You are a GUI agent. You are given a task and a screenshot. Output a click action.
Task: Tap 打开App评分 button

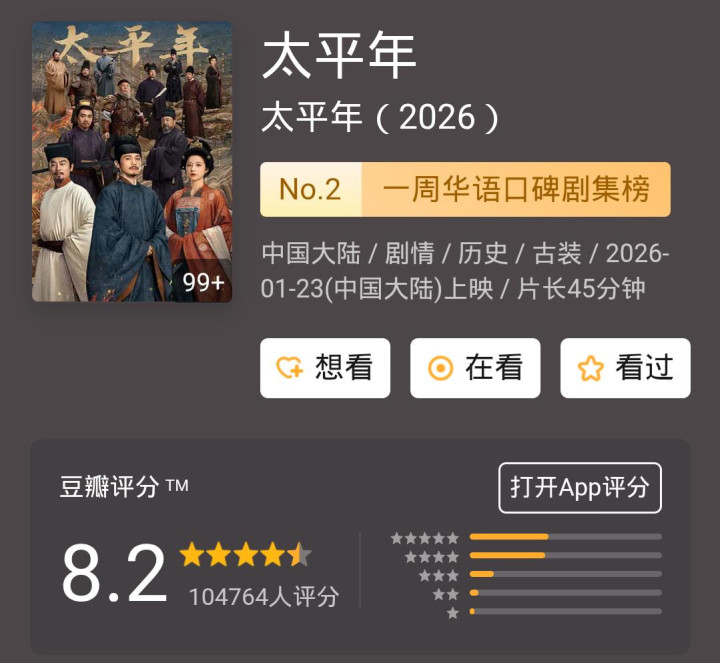click(580, 488)
